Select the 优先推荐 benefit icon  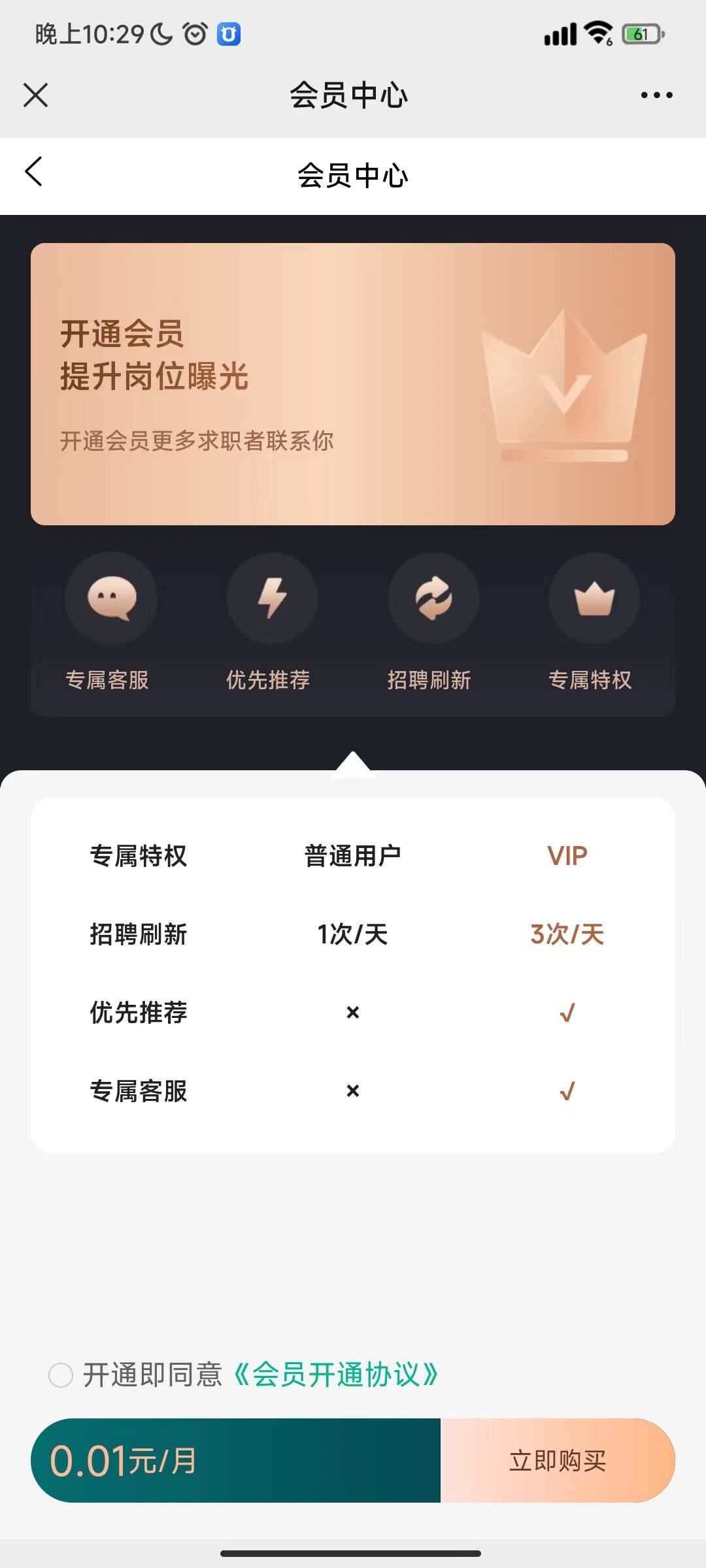(272, 598)
